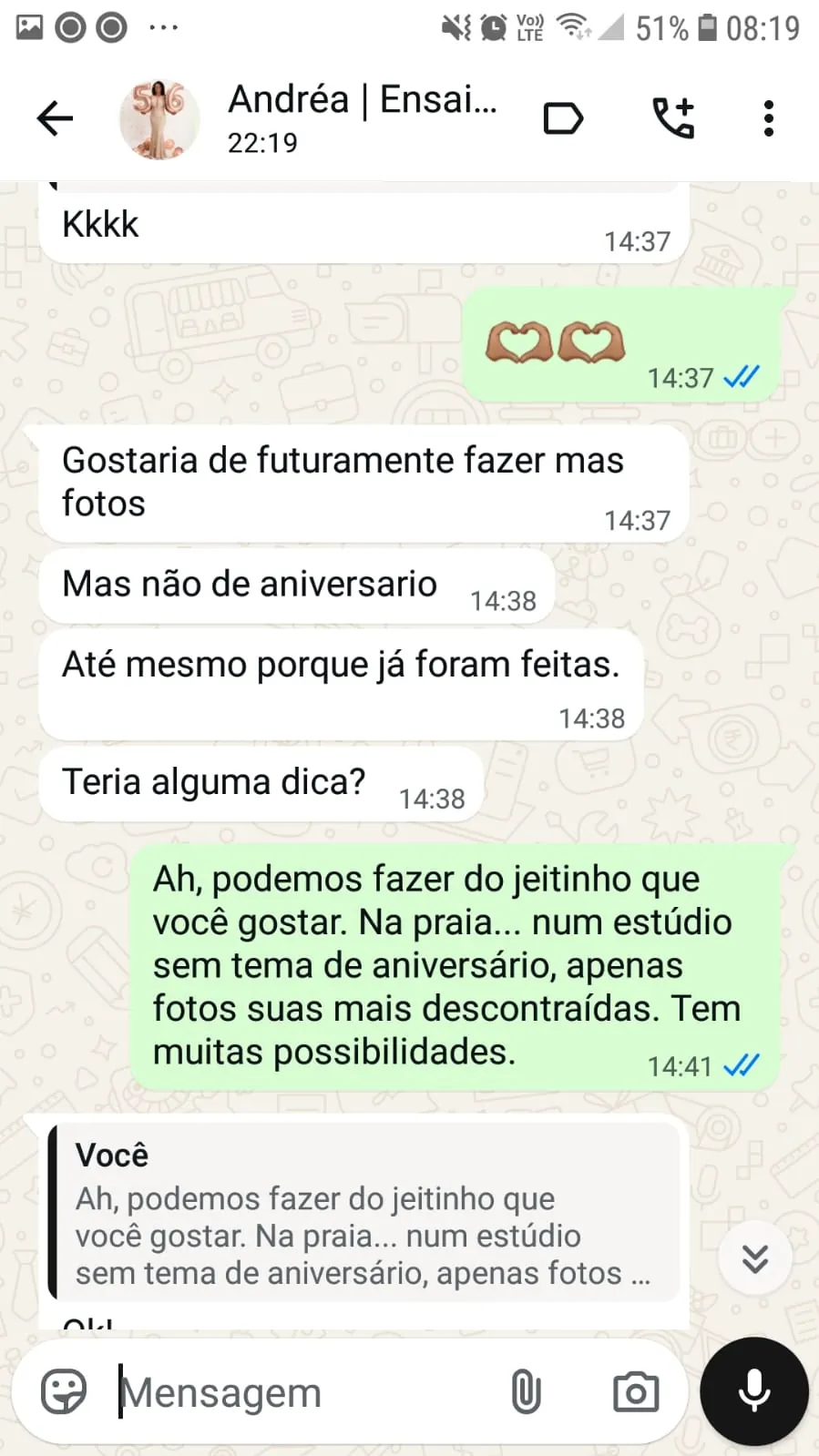This screenshot has width=819, height=1456.
Task: Open the notification shade ellipsis icon
Action: pos(165,26)
